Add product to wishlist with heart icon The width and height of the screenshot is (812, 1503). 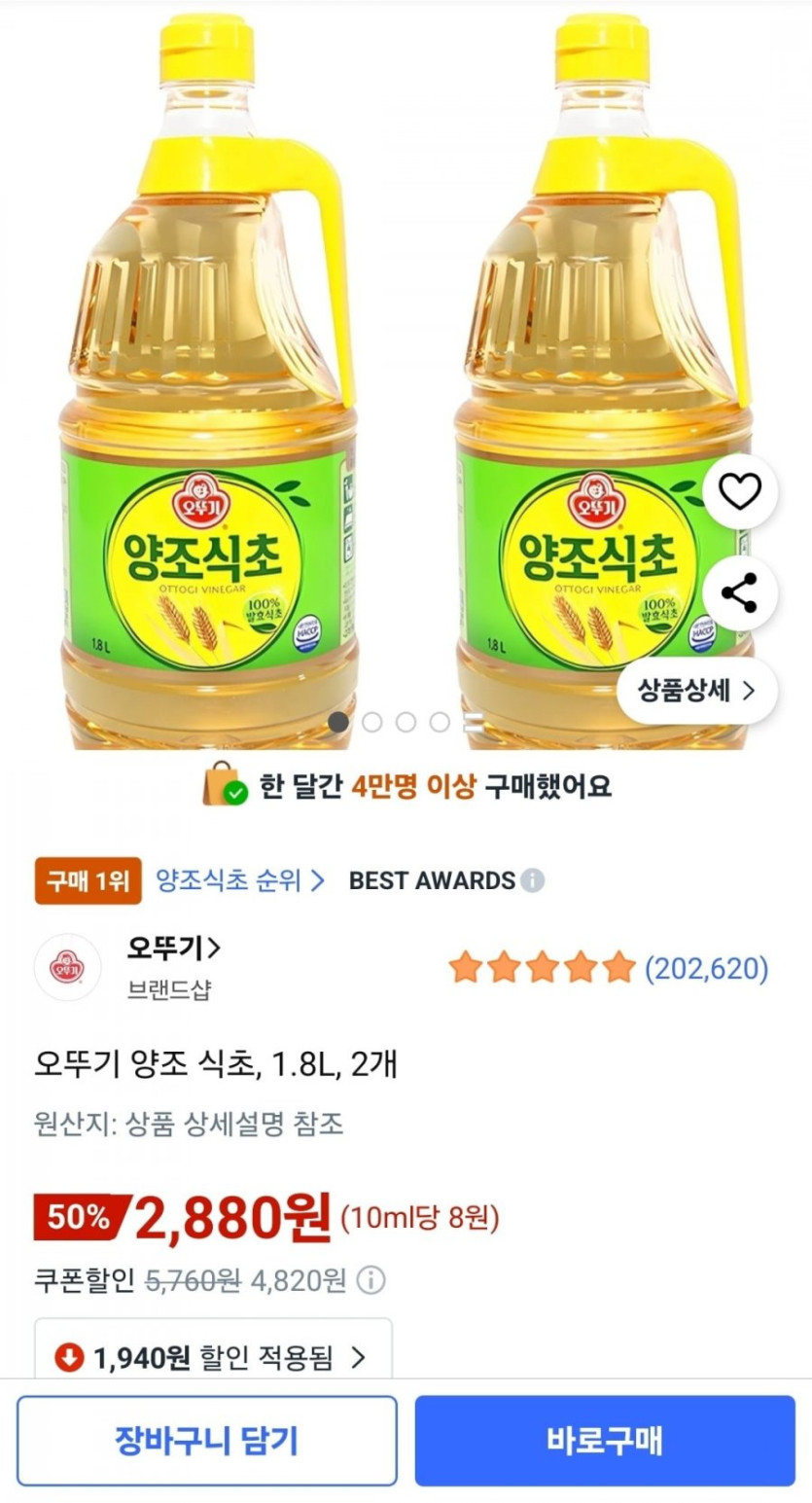740,492
